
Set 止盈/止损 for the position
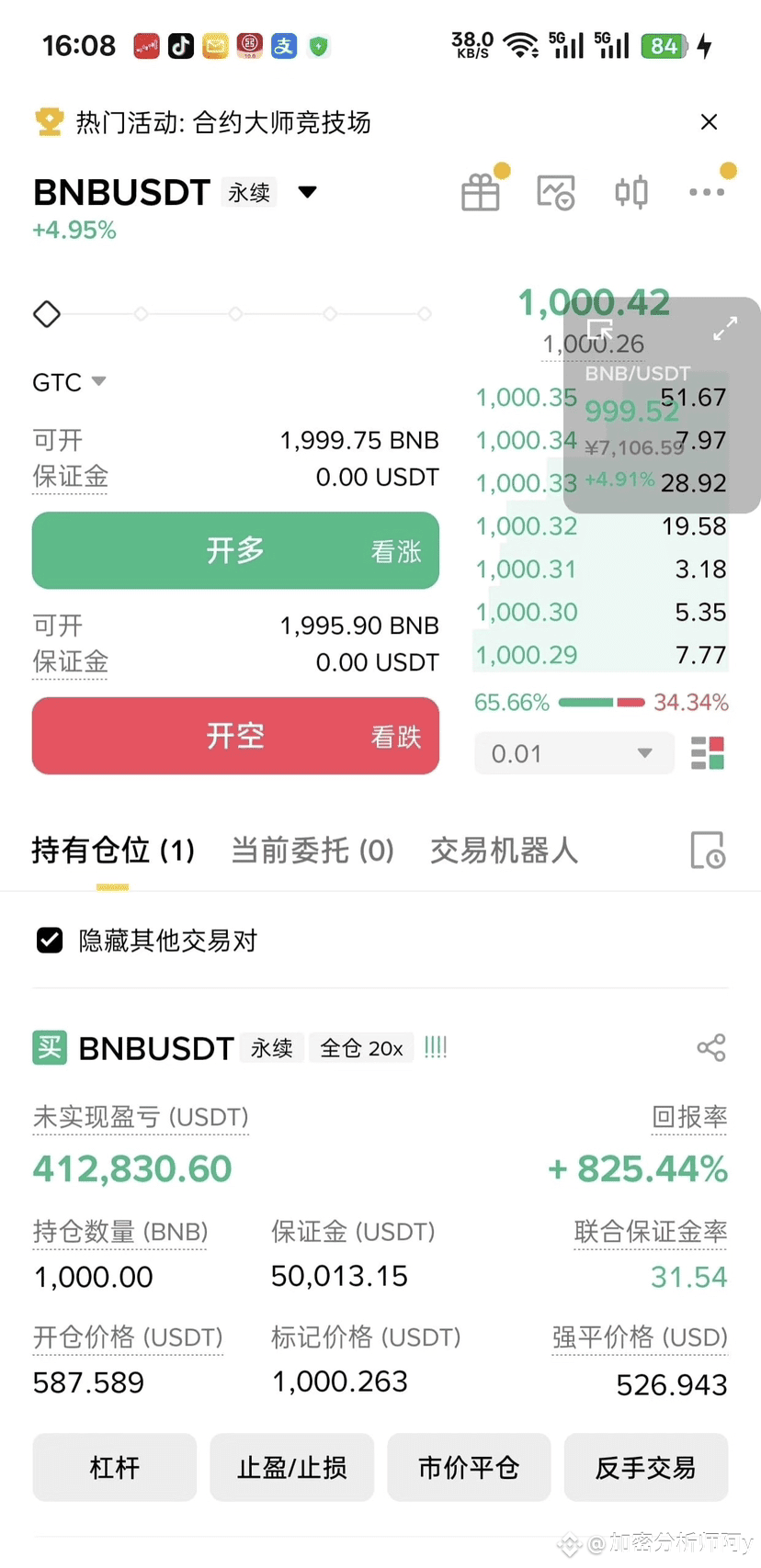(292, 1467)
